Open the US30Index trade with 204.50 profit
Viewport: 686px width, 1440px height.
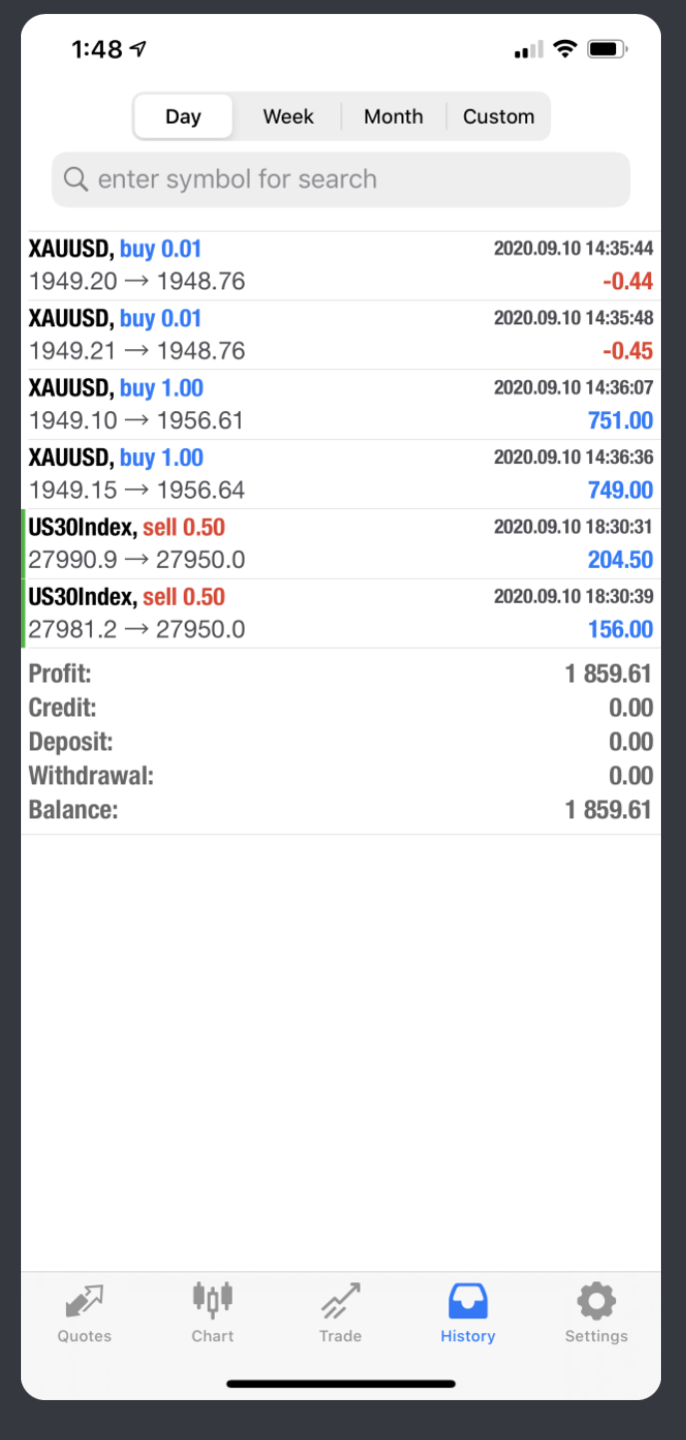pos(341,544)
